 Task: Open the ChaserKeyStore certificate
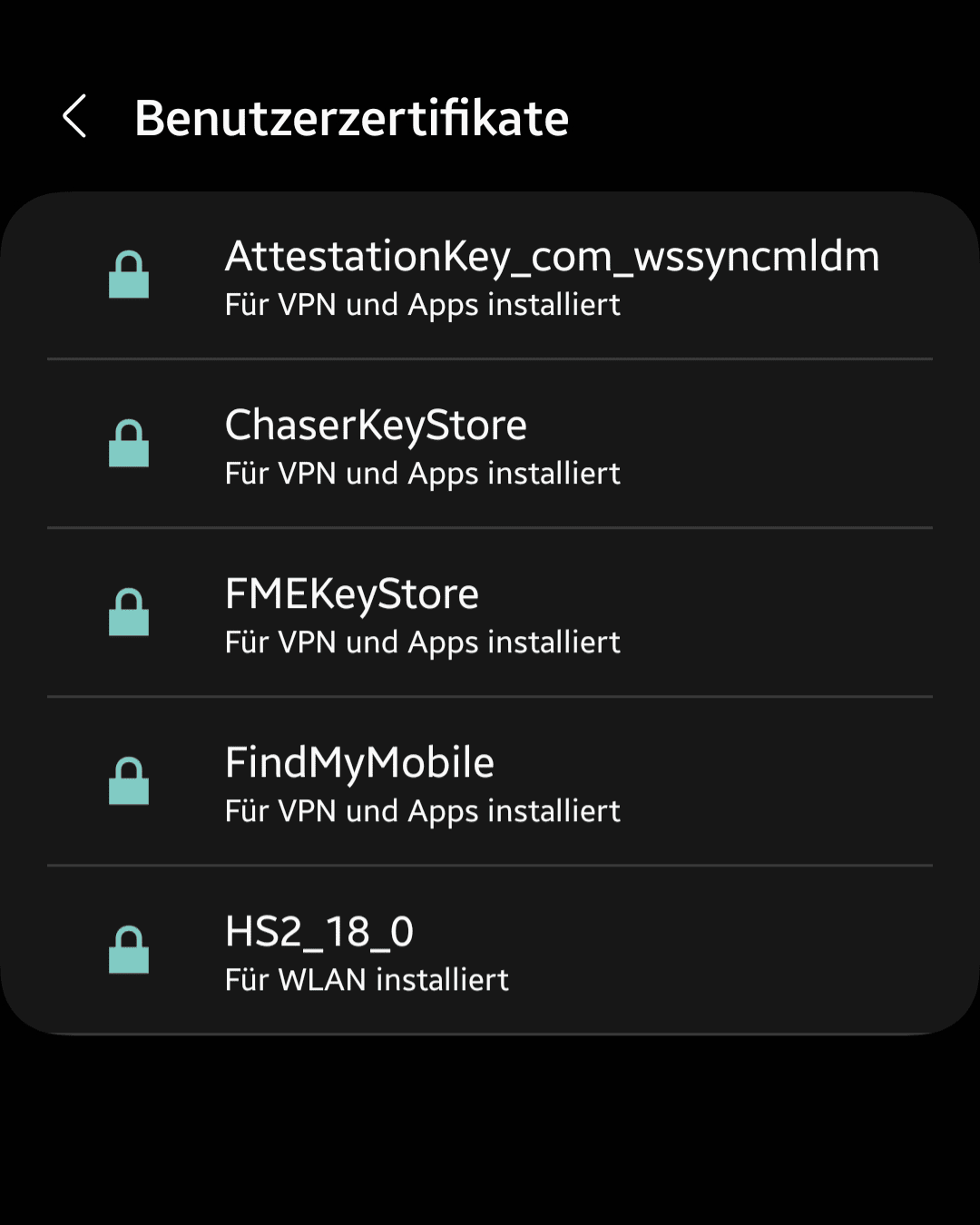click(490, 446)
